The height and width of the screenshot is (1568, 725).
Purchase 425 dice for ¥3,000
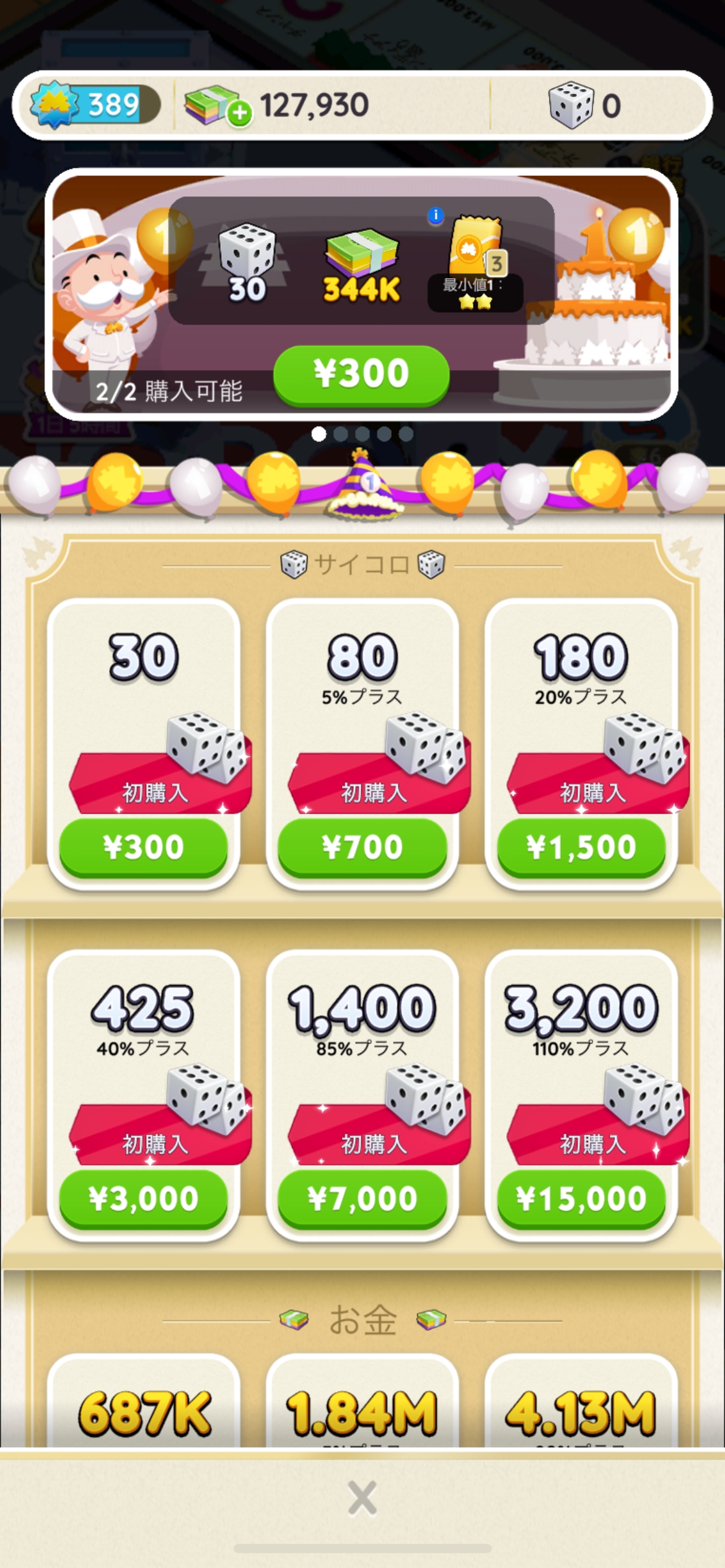click(143, 1198)
